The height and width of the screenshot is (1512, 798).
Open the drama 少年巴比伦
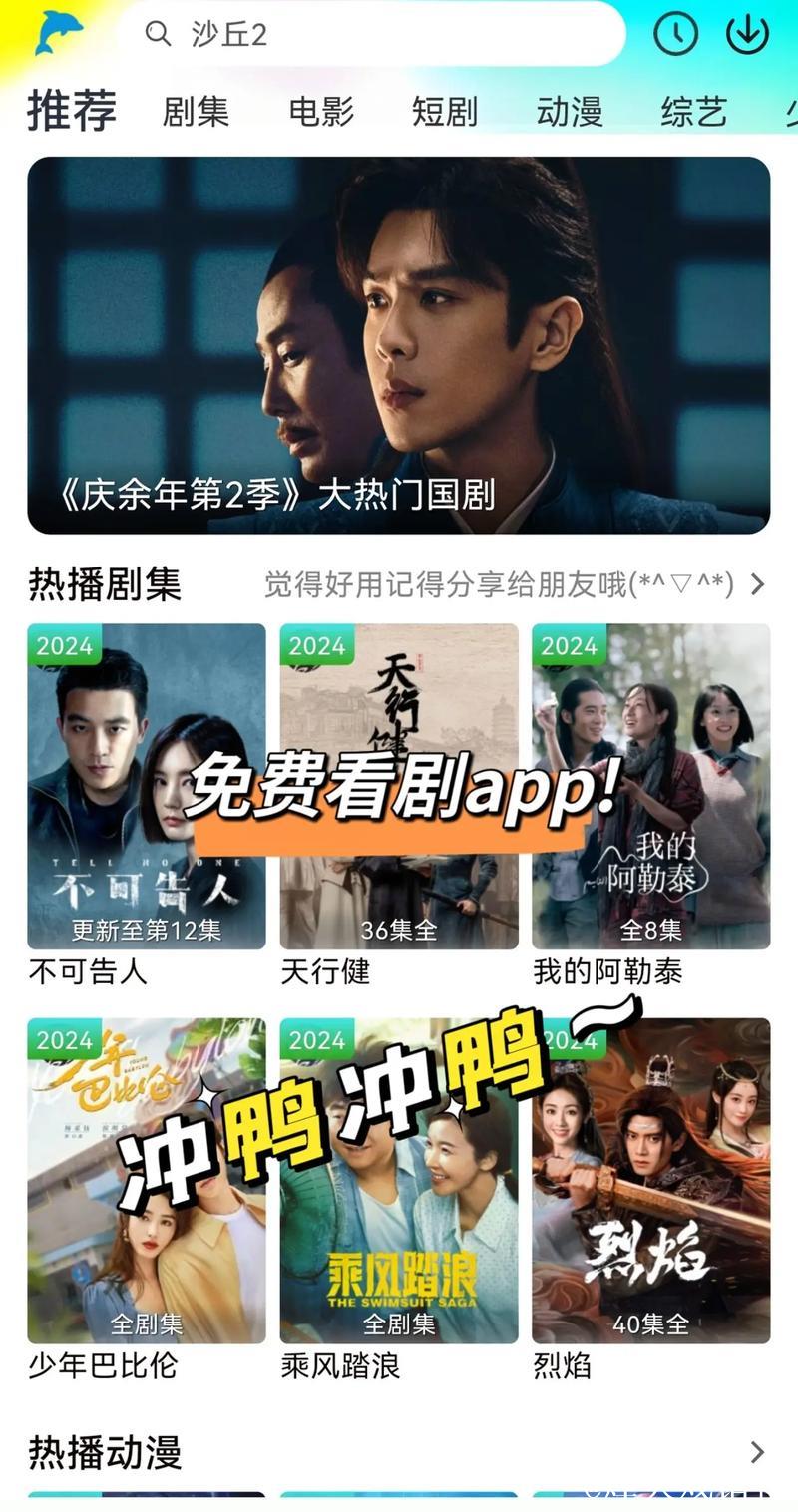click(x=147, y=1180)
